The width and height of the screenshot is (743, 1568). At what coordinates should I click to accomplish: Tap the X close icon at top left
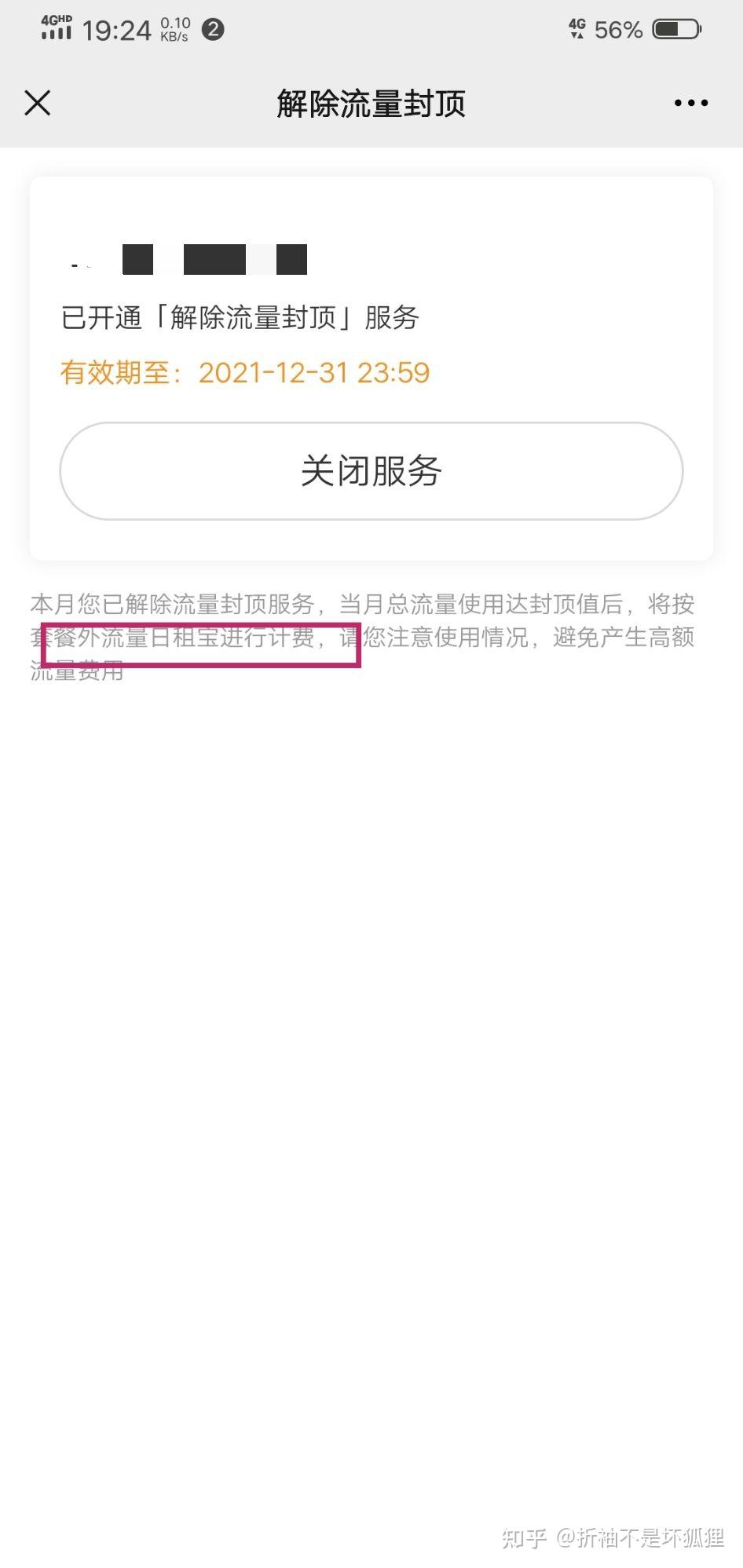click(37, 102)
